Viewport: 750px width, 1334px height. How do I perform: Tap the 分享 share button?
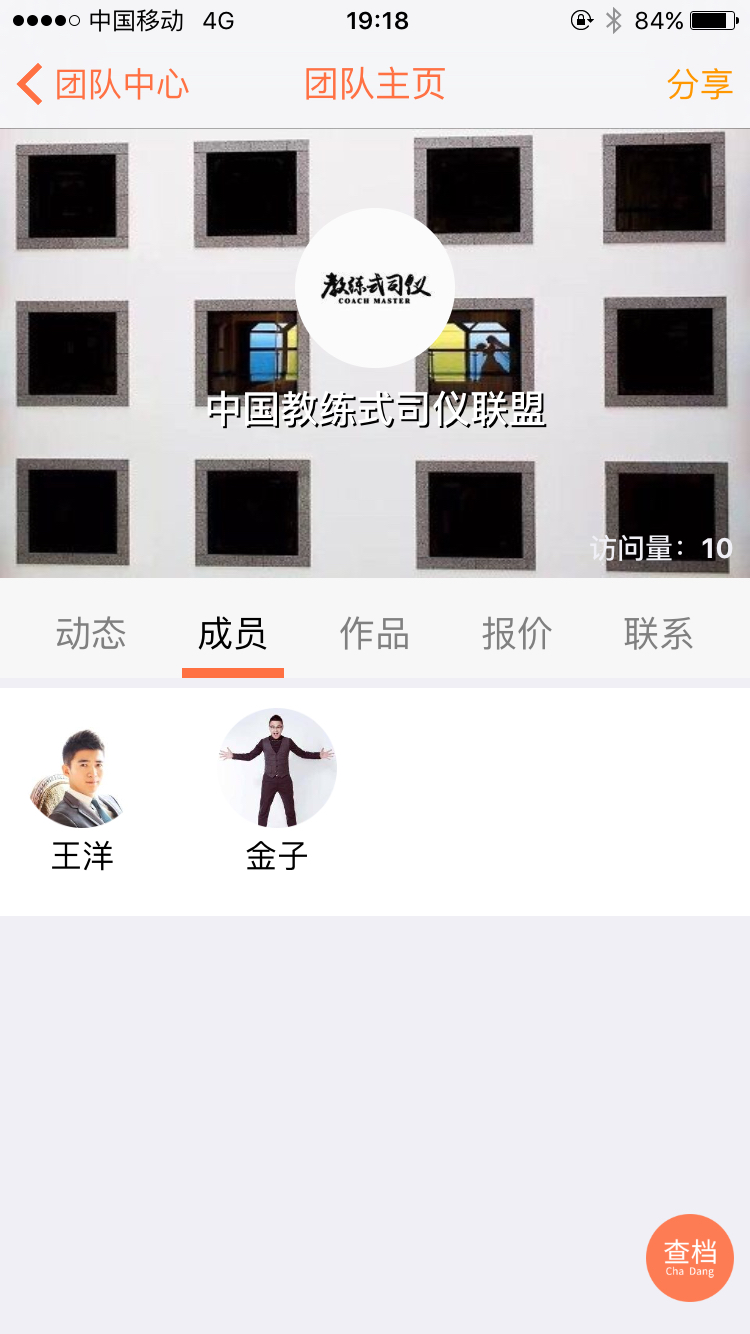[700, 85]
